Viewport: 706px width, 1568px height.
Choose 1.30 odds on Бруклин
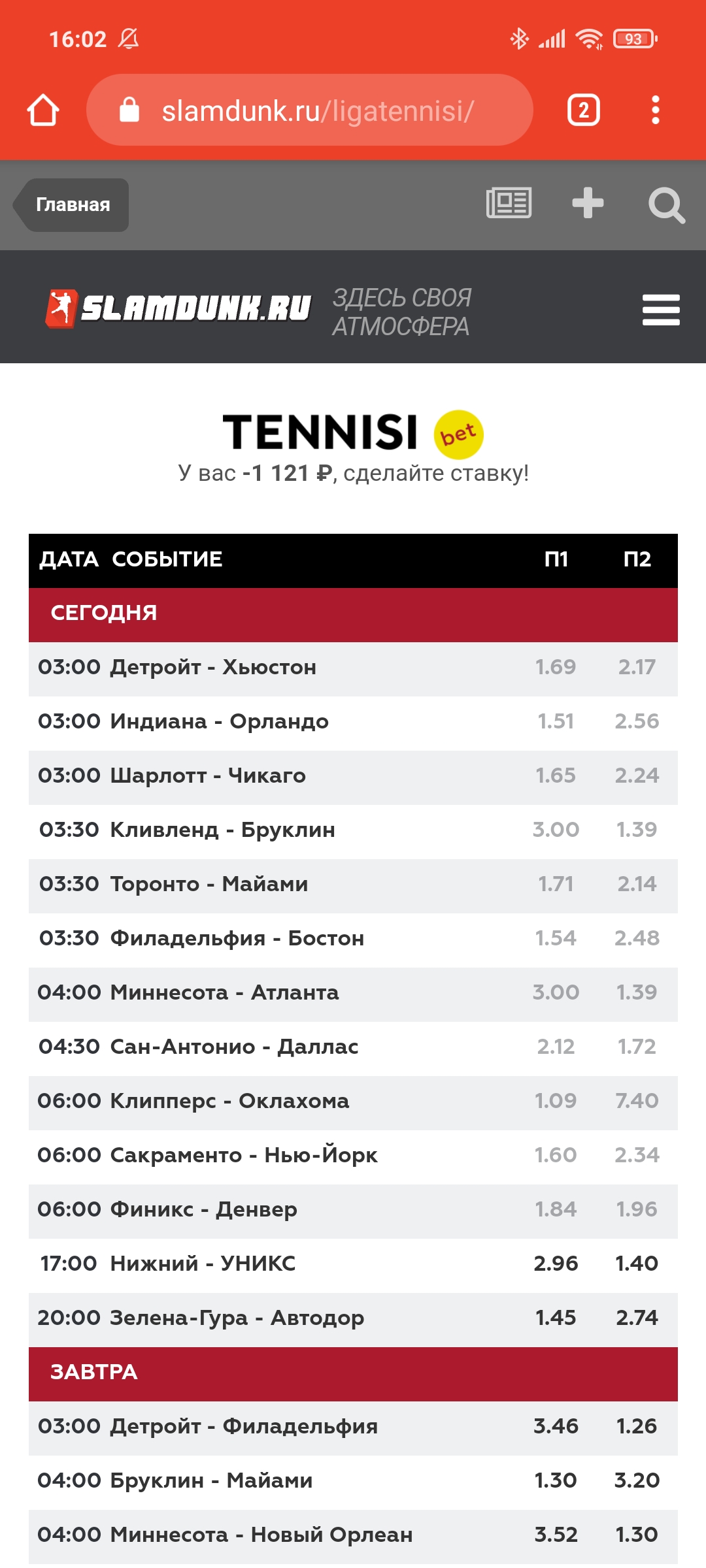point(556,1480)
